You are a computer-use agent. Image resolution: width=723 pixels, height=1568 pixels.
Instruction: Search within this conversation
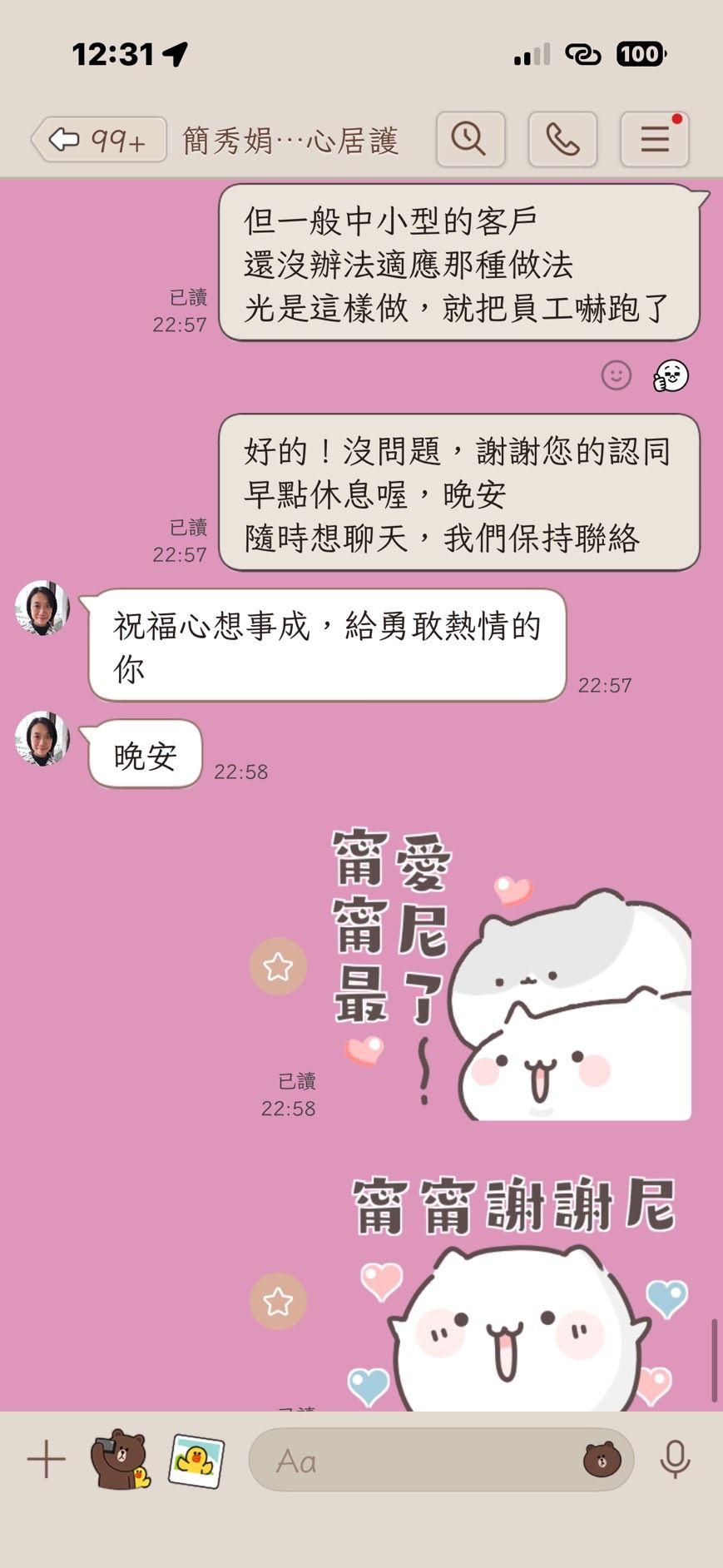(470, 139)
